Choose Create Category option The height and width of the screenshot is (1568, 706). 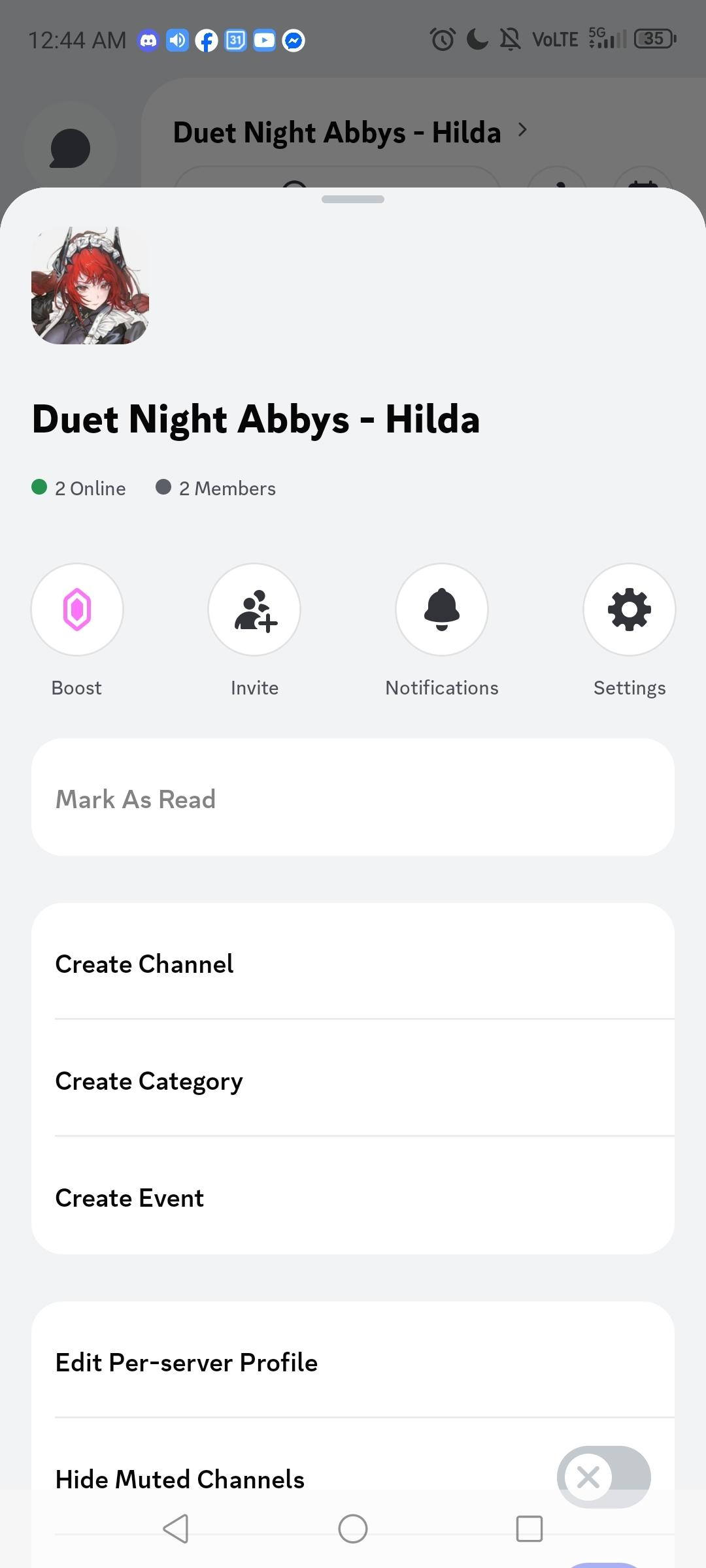point(353,1081)
